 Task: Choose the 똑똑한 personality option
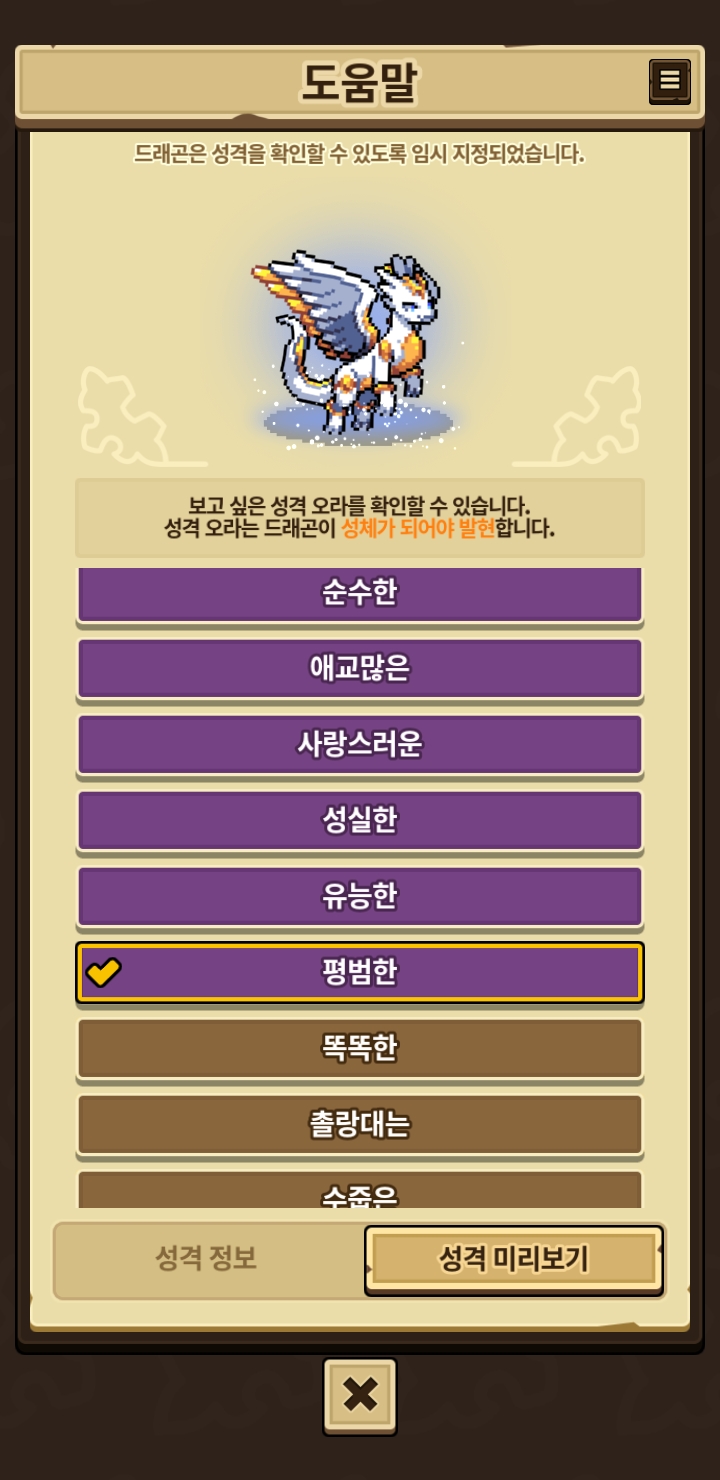pyautogui.click(x=360, y=1048)
